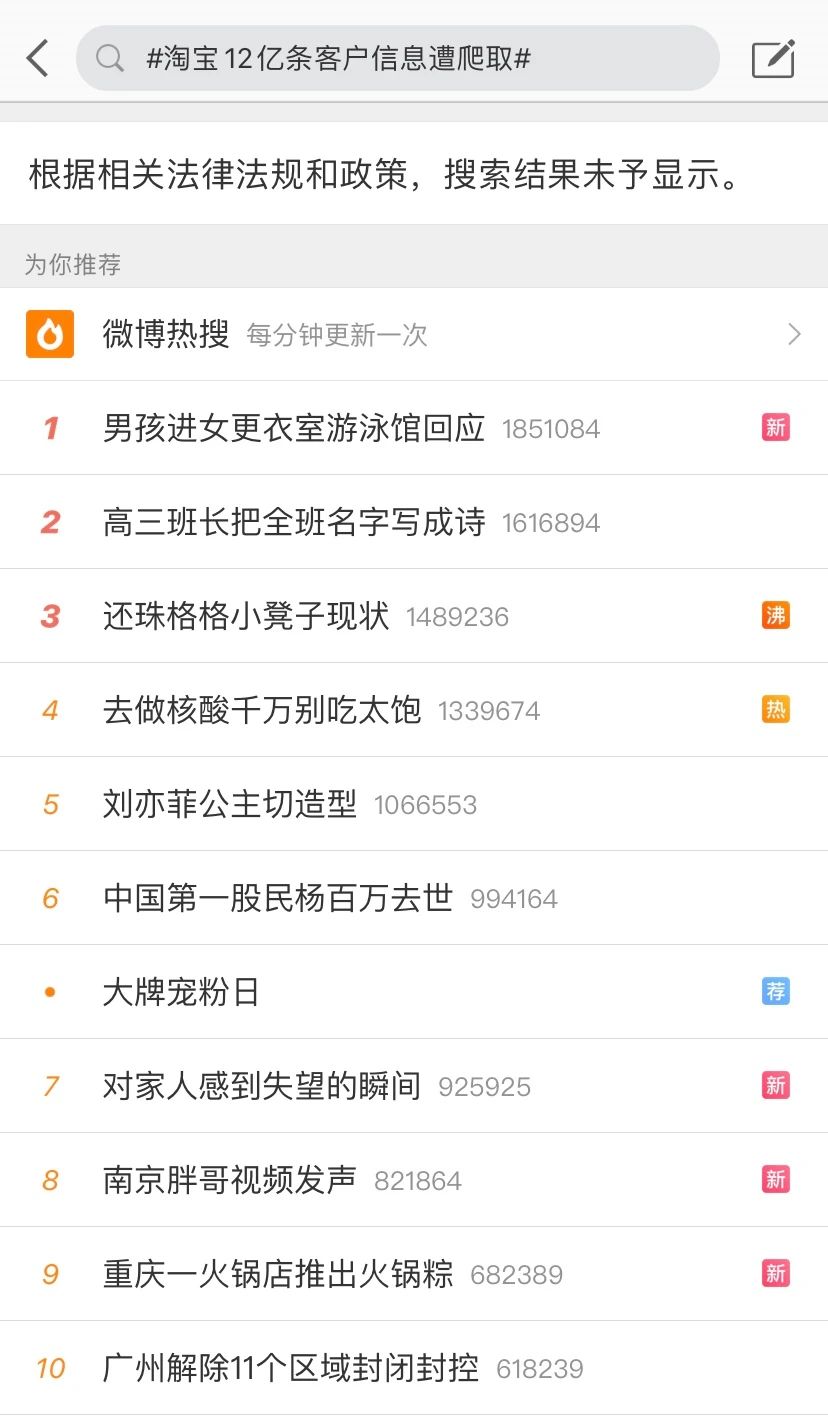The width and height of the screenshot is (828, 1423).
Task: Open the promoted 大牌宠粉日 entry
Action: click(181, 992)
